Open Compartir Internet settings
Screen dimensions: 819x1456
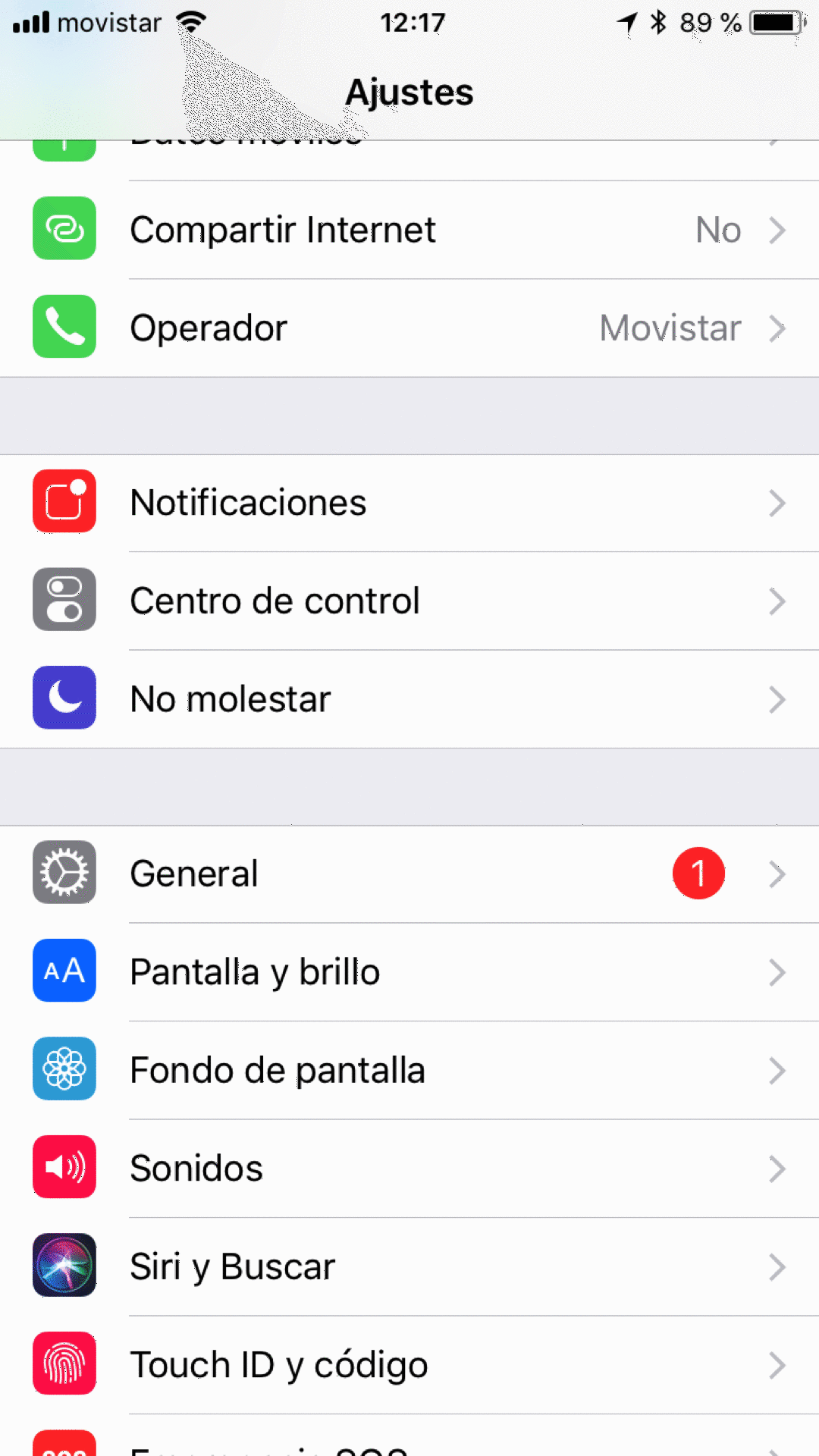409,230
